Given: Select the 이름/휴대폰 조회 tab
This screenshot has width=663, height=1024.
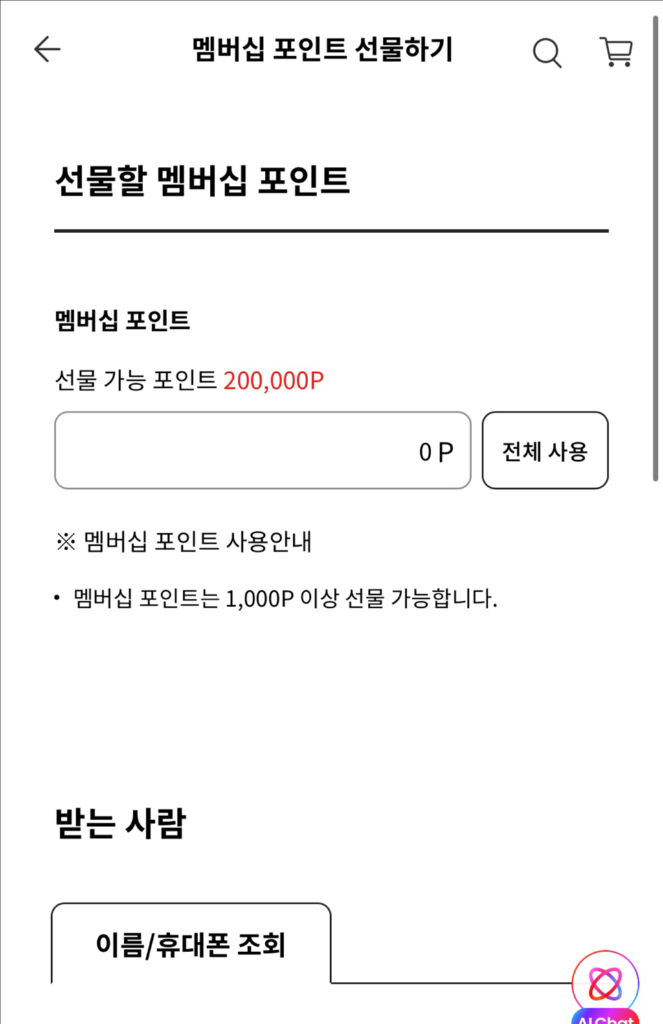Looking at the screenshot, I should pos(191,944).
